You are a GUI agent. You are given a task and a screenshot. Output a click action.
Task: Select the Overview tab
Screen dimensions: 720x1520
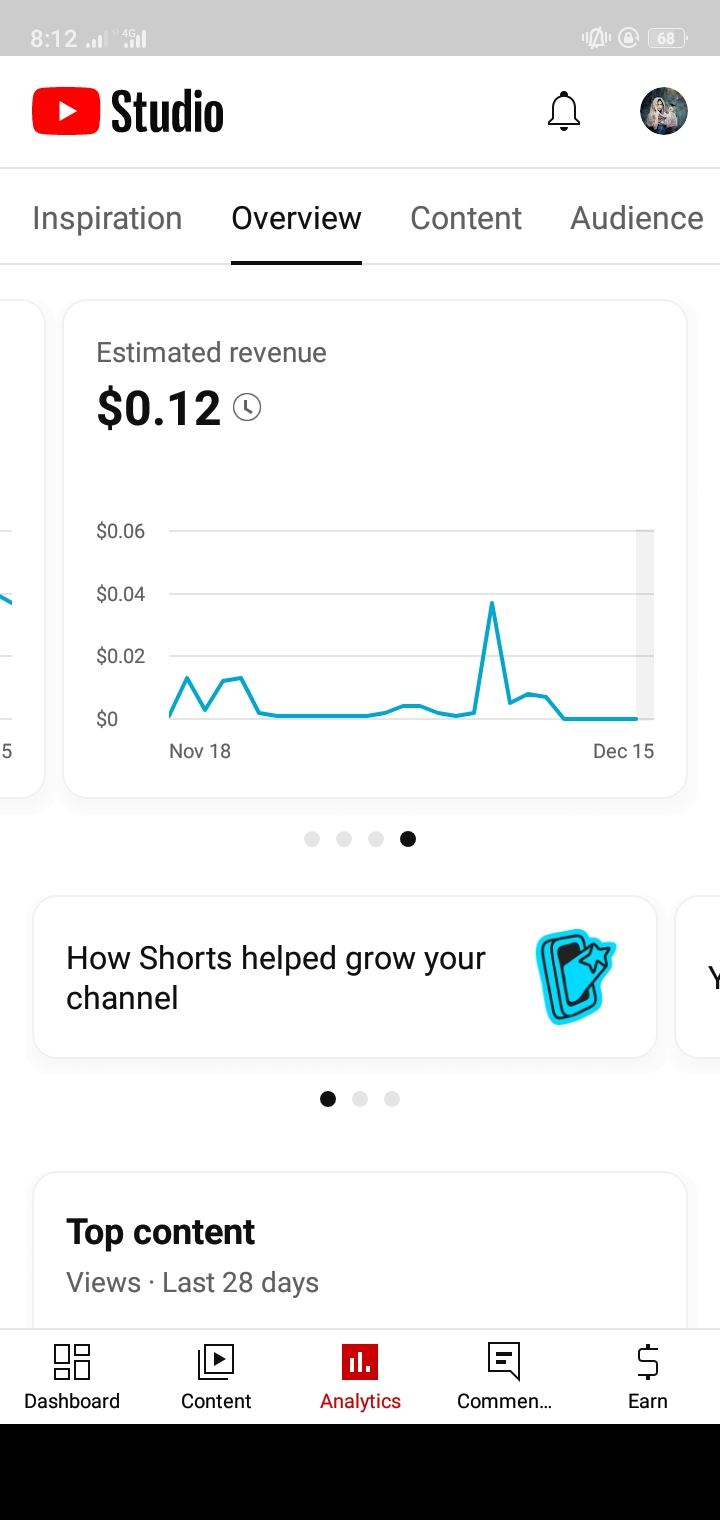click(x=296, y=218)
